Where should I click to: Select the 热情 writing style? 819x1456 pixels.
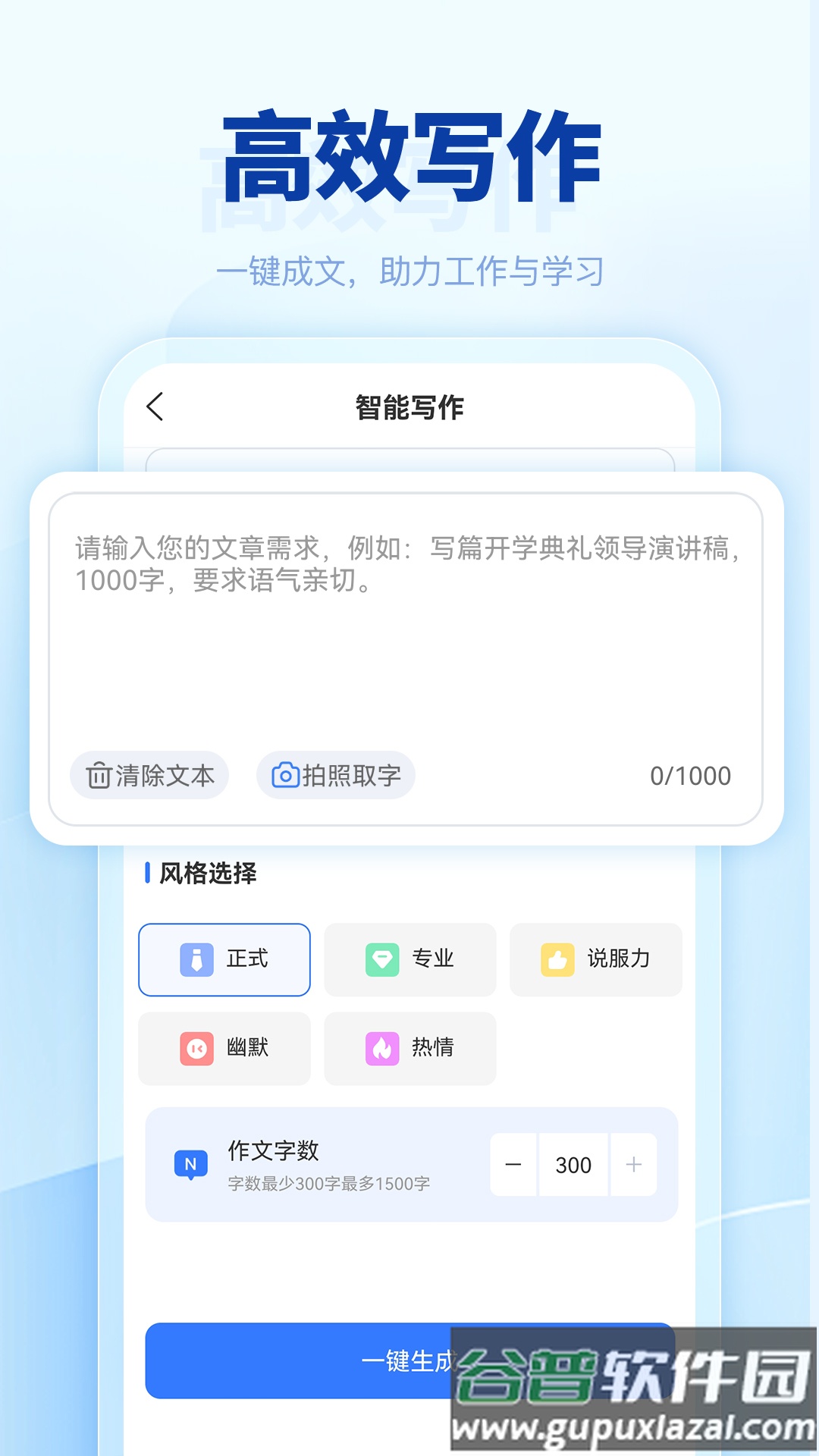[x=410, y=1049]
